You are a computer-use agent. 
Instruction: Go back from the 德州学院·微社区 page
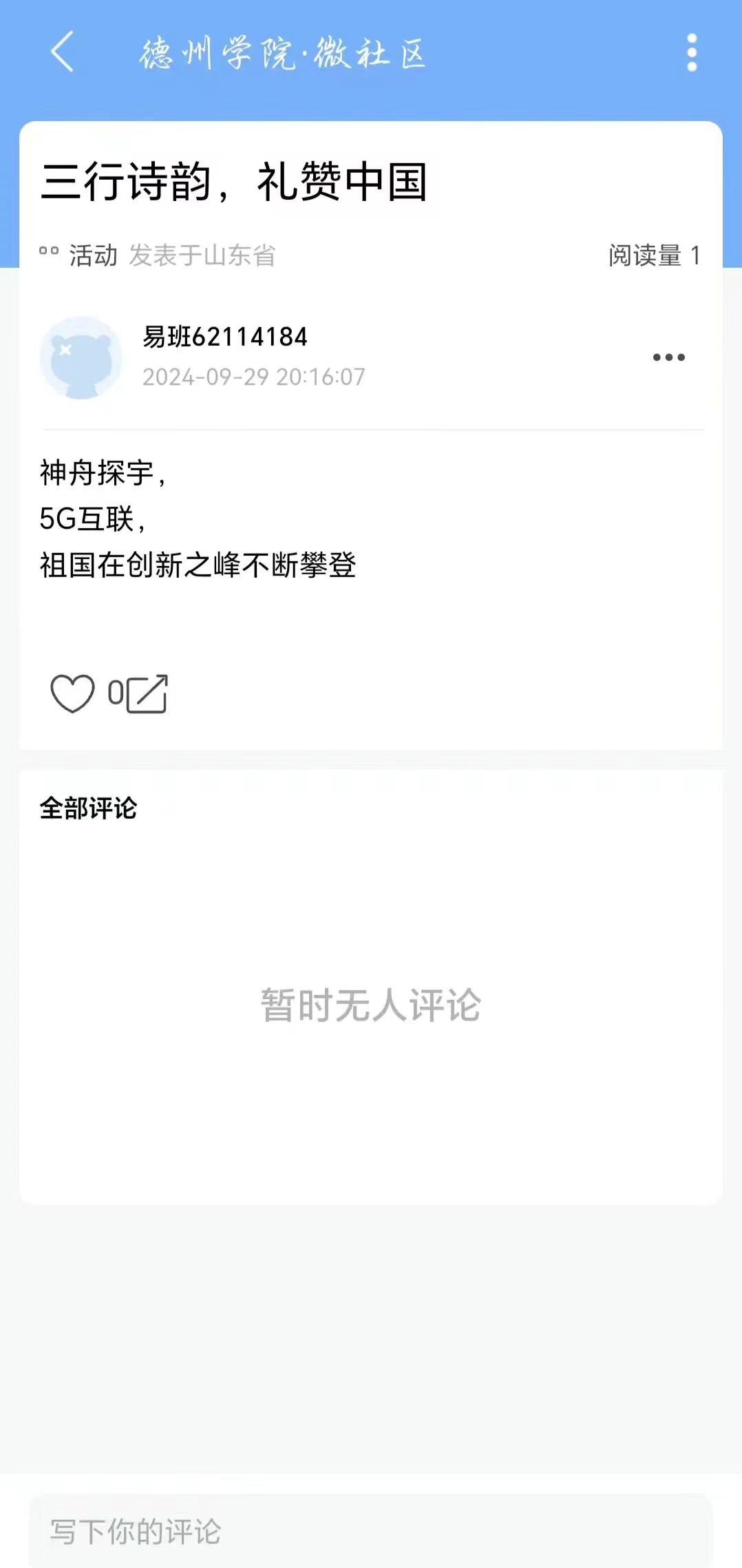tap(62, 52)
